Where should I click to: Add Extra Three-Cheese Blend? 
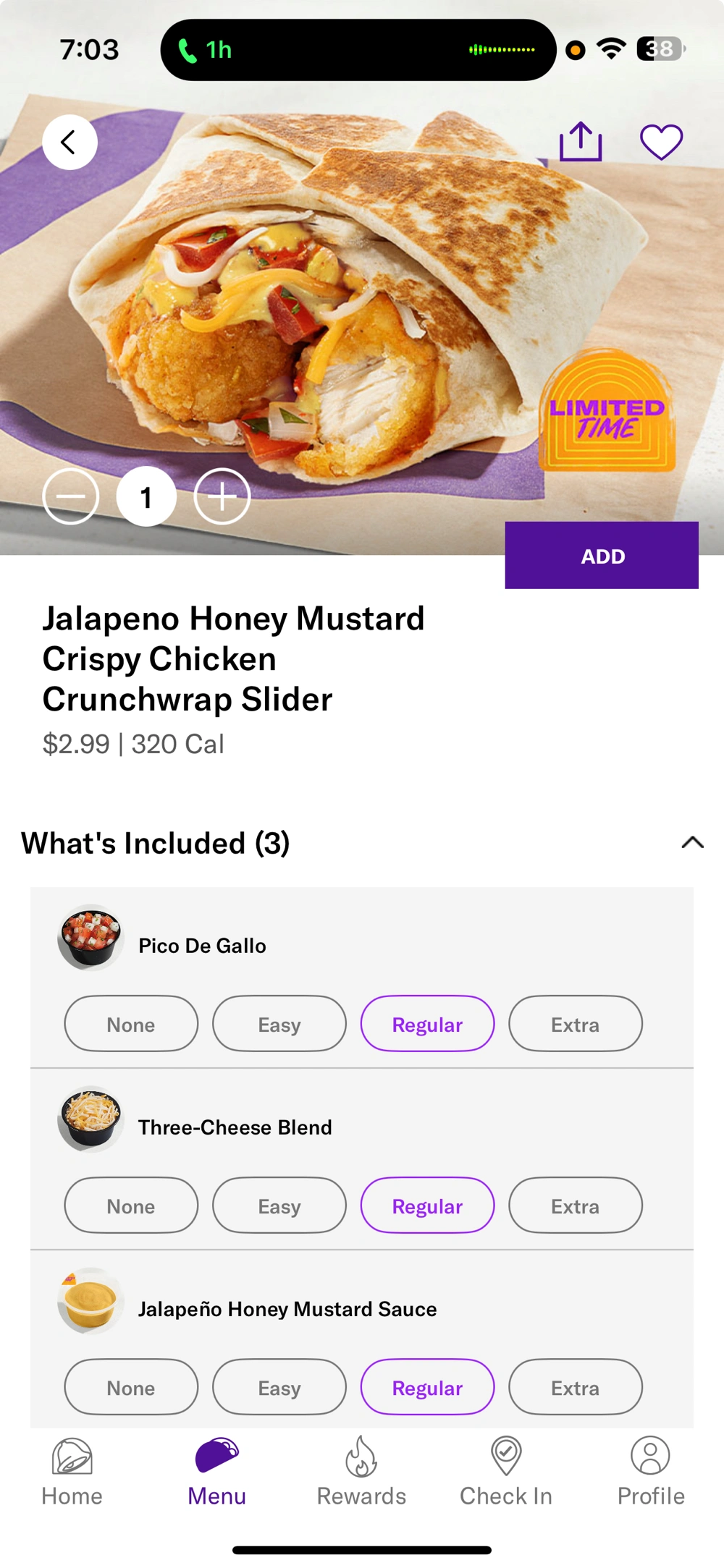576,1205
